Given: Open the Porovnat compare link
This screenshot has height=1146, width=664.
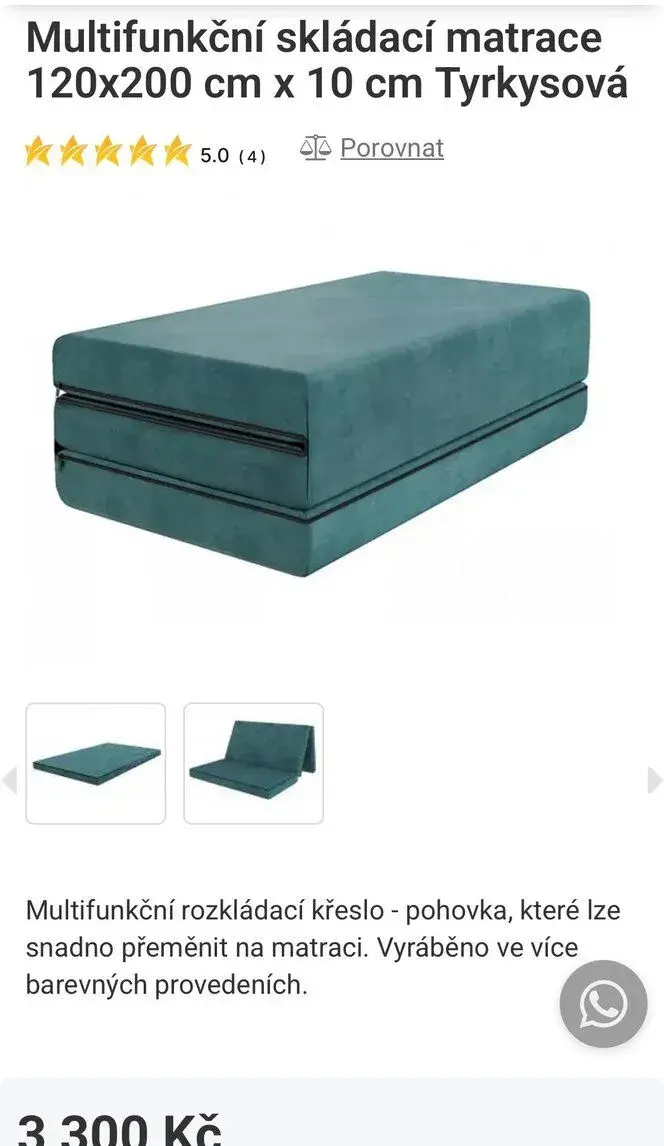Looking at the screenshot, I should [x=372, y=148].
